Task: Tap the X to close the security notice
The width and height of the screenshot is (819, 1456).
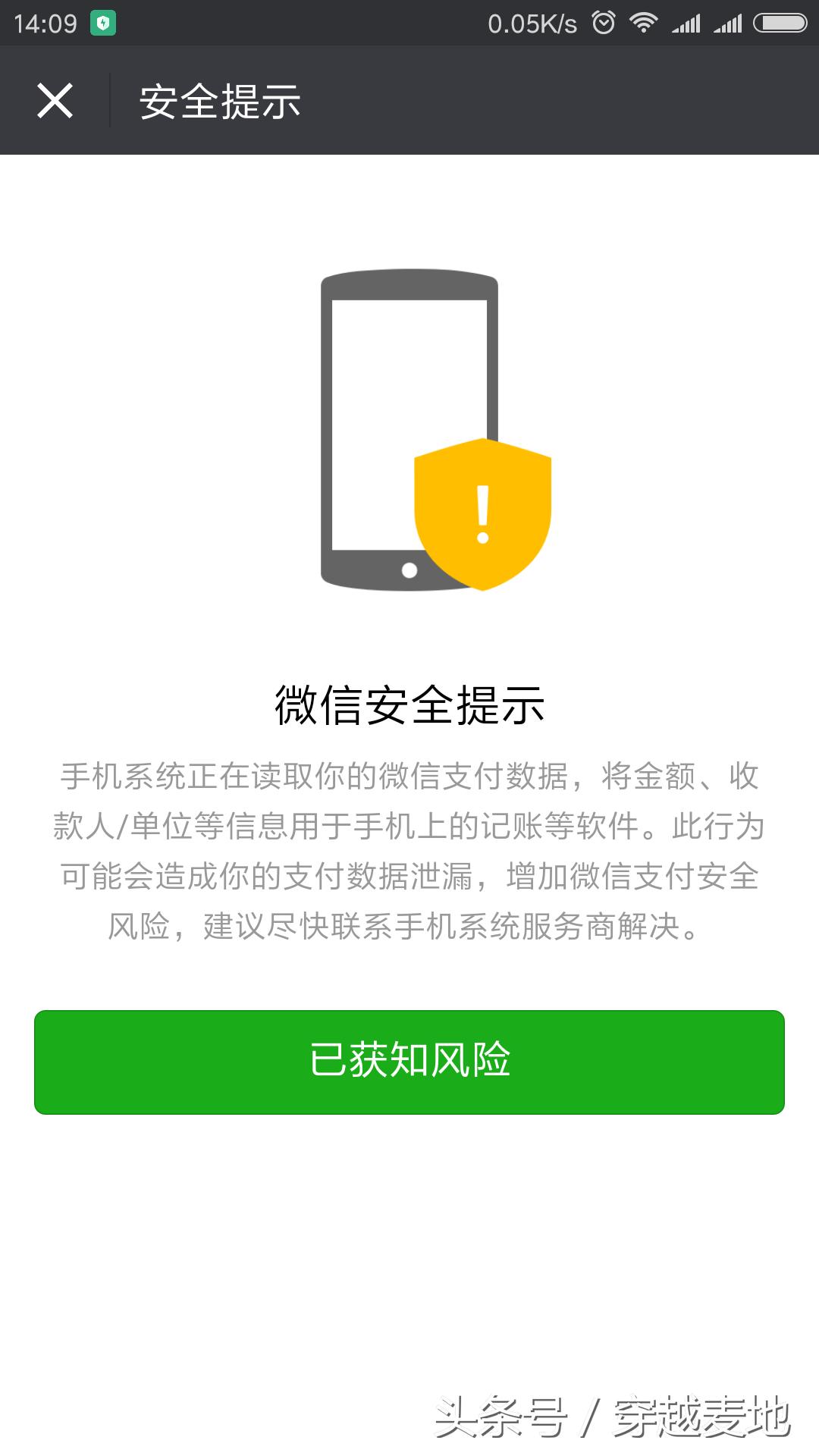Action: tap(55, 99)
